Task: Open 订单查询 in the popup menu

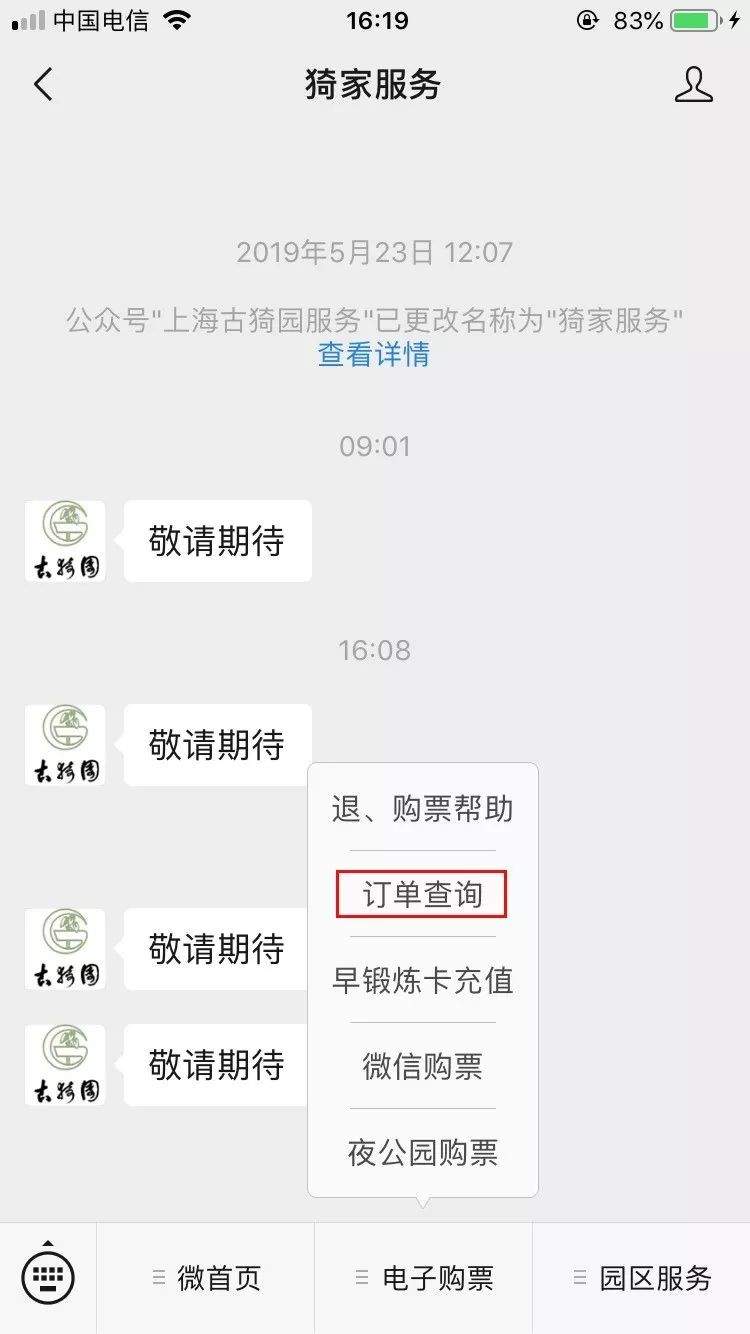Action: (422, 894)
